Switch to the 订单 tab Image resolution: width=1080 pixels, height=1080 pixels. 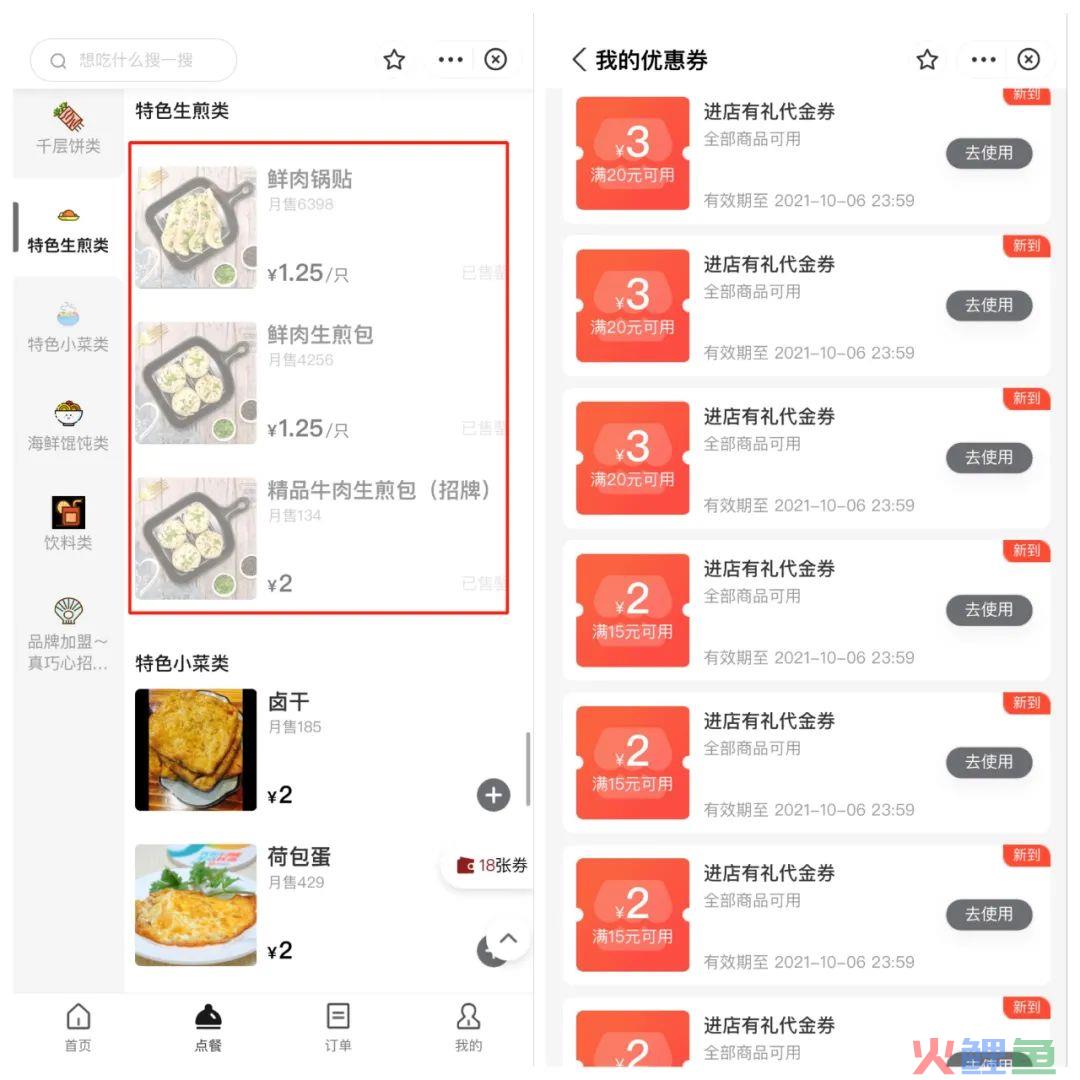338,1027
